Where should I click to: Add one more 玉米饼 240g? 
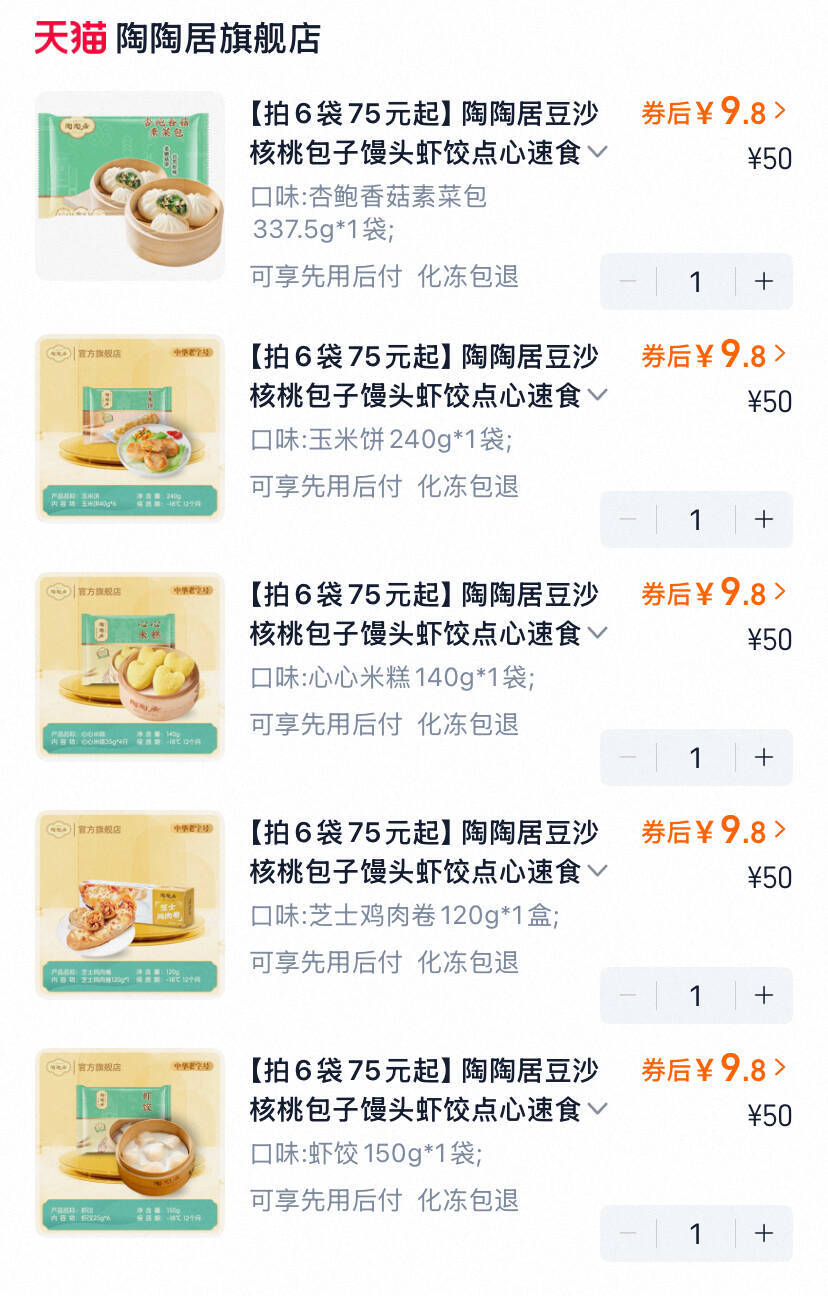764,519
